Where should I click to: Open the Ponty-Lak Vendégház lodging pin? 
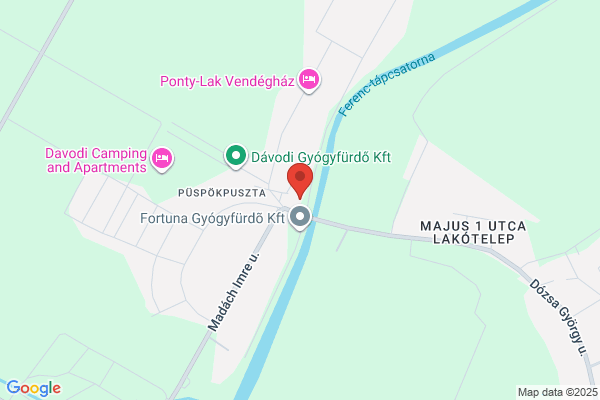(x=309, y=80)
